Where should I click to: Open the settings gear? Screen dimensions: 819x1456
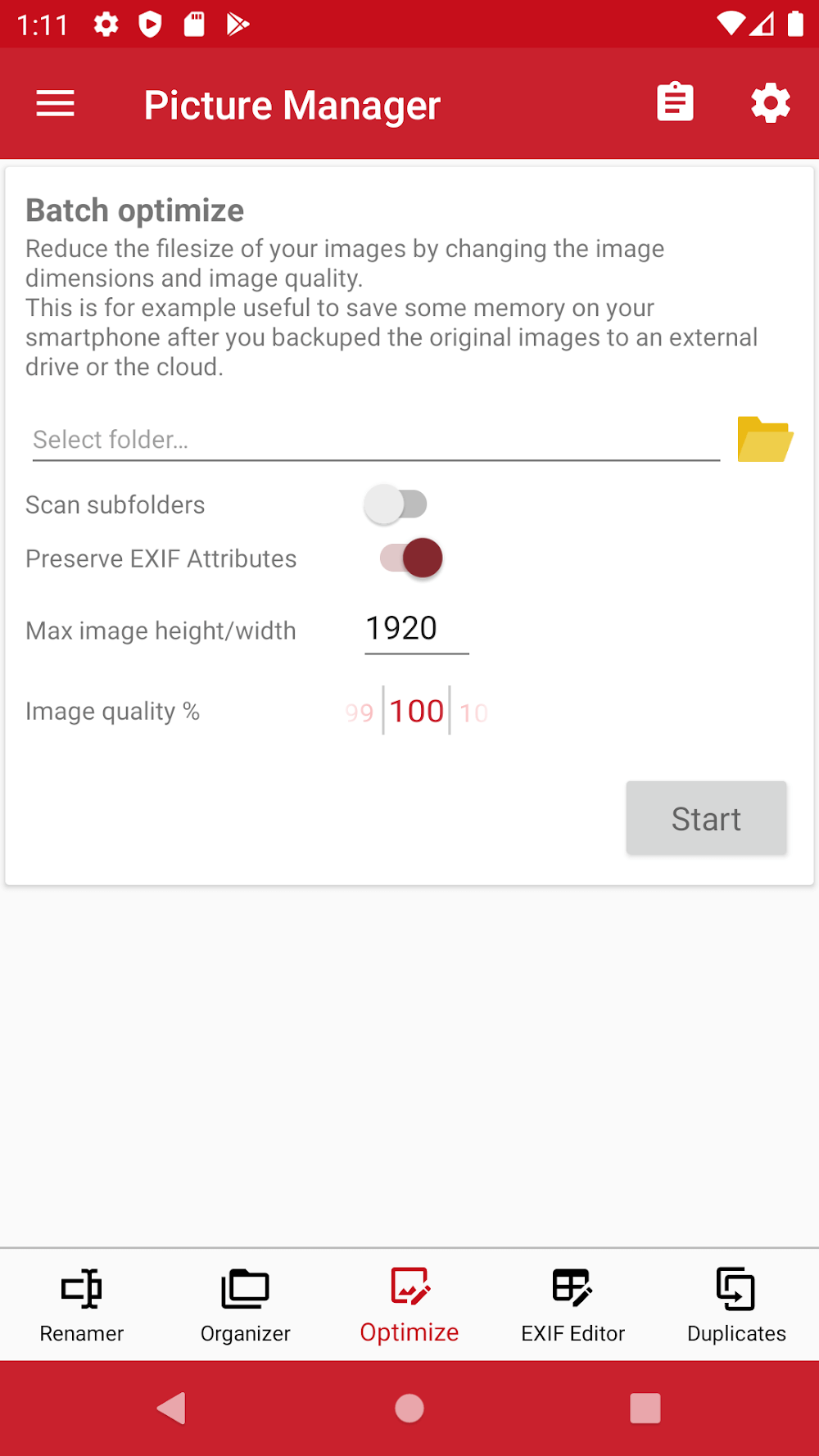(770, 104)
